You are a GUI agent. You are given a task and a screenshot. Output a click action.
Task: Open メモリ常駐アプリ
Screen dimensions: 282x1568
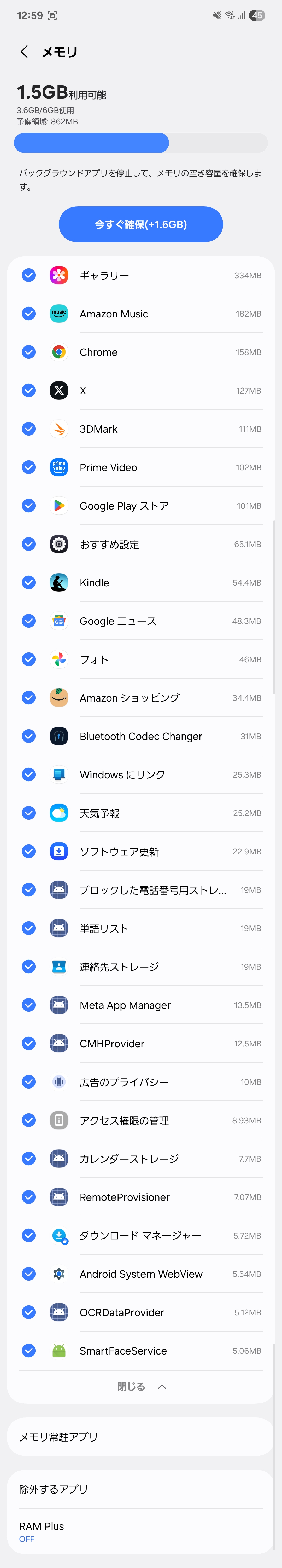pos(140,1437)
